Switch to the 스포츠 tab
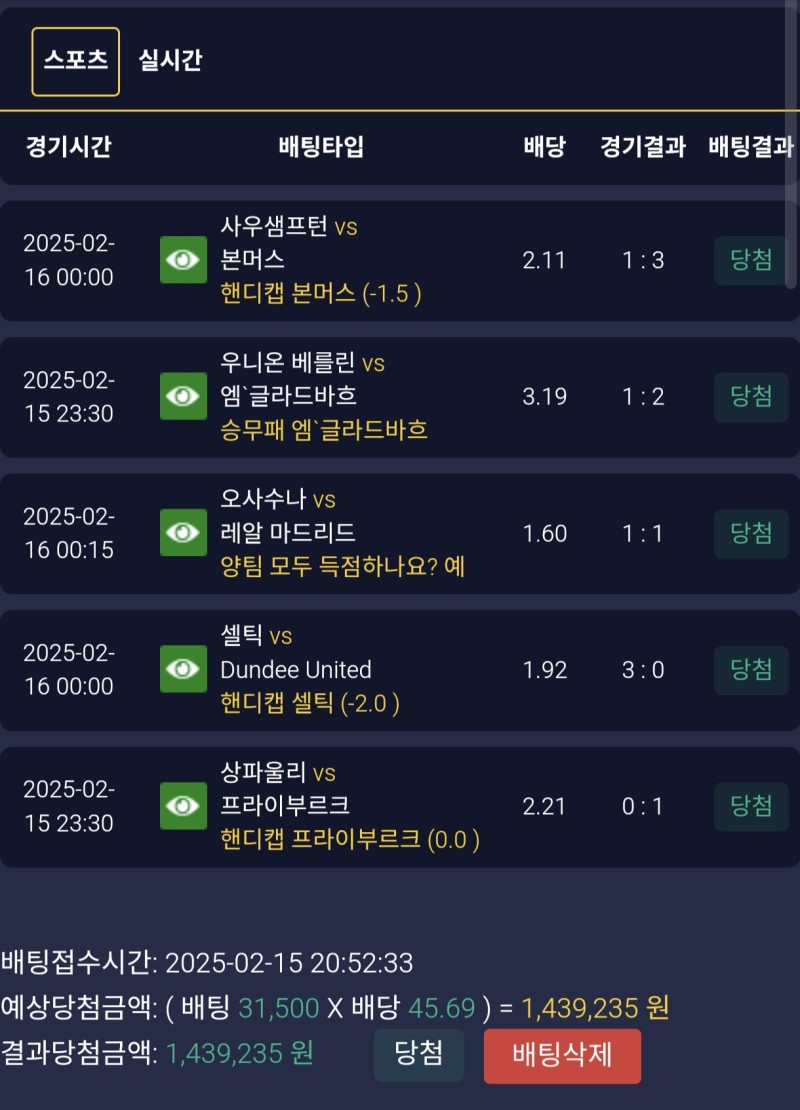 (x=76, y=61)
